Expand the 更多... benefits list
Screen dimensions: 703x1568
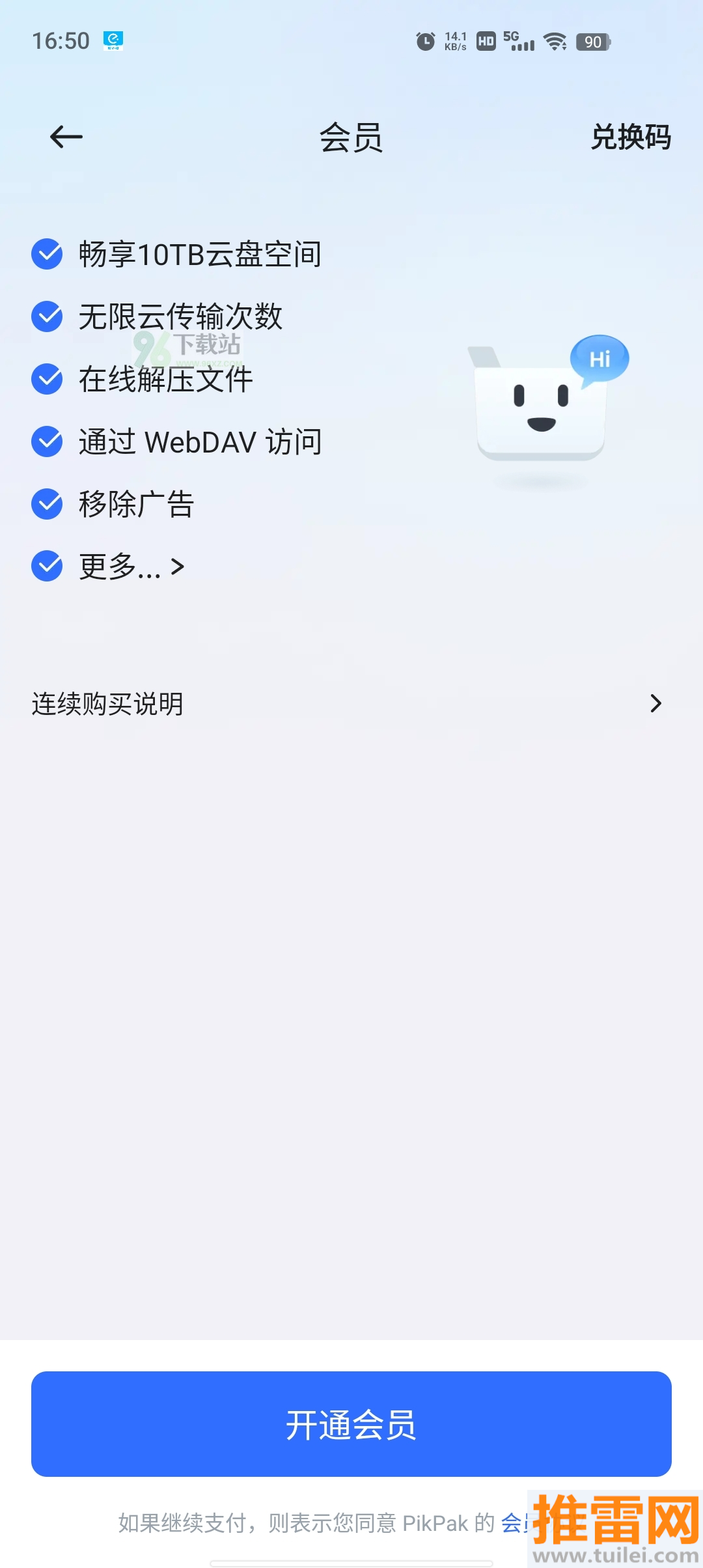pos(132,567)
